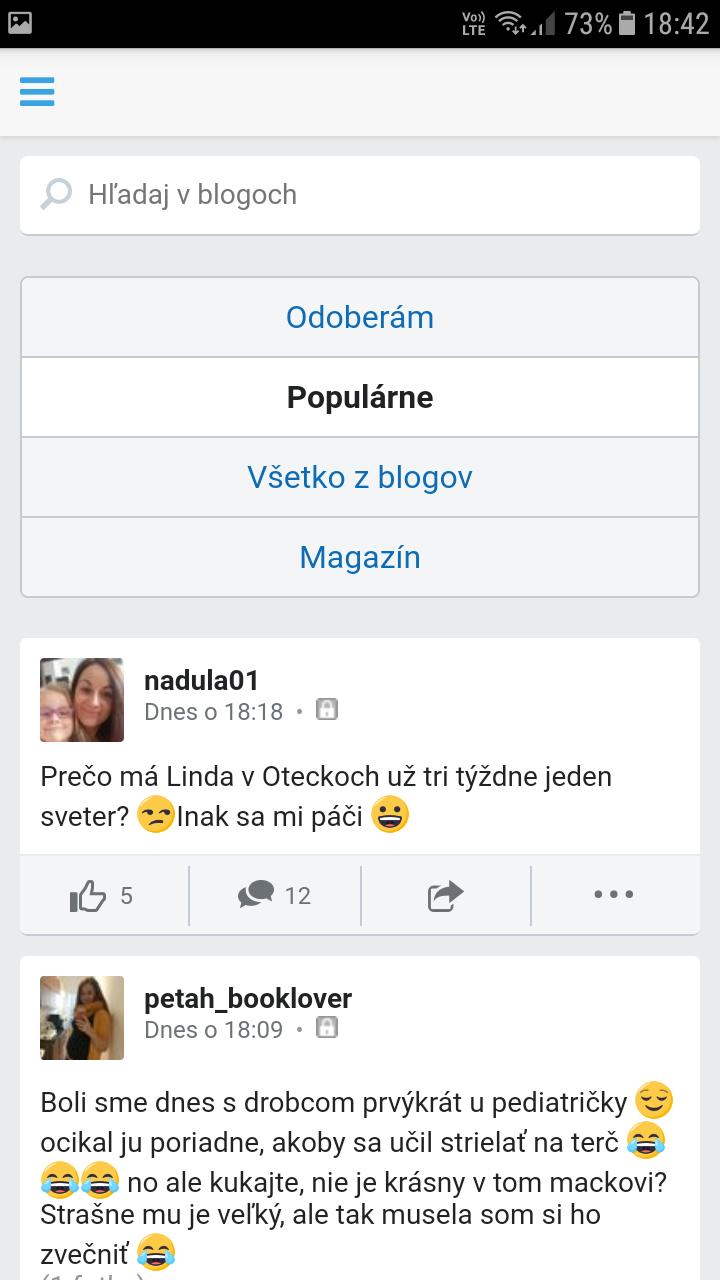Visit the petah_booklover profile name
This screenshot has width=720, height=1280.
point(248,999)
